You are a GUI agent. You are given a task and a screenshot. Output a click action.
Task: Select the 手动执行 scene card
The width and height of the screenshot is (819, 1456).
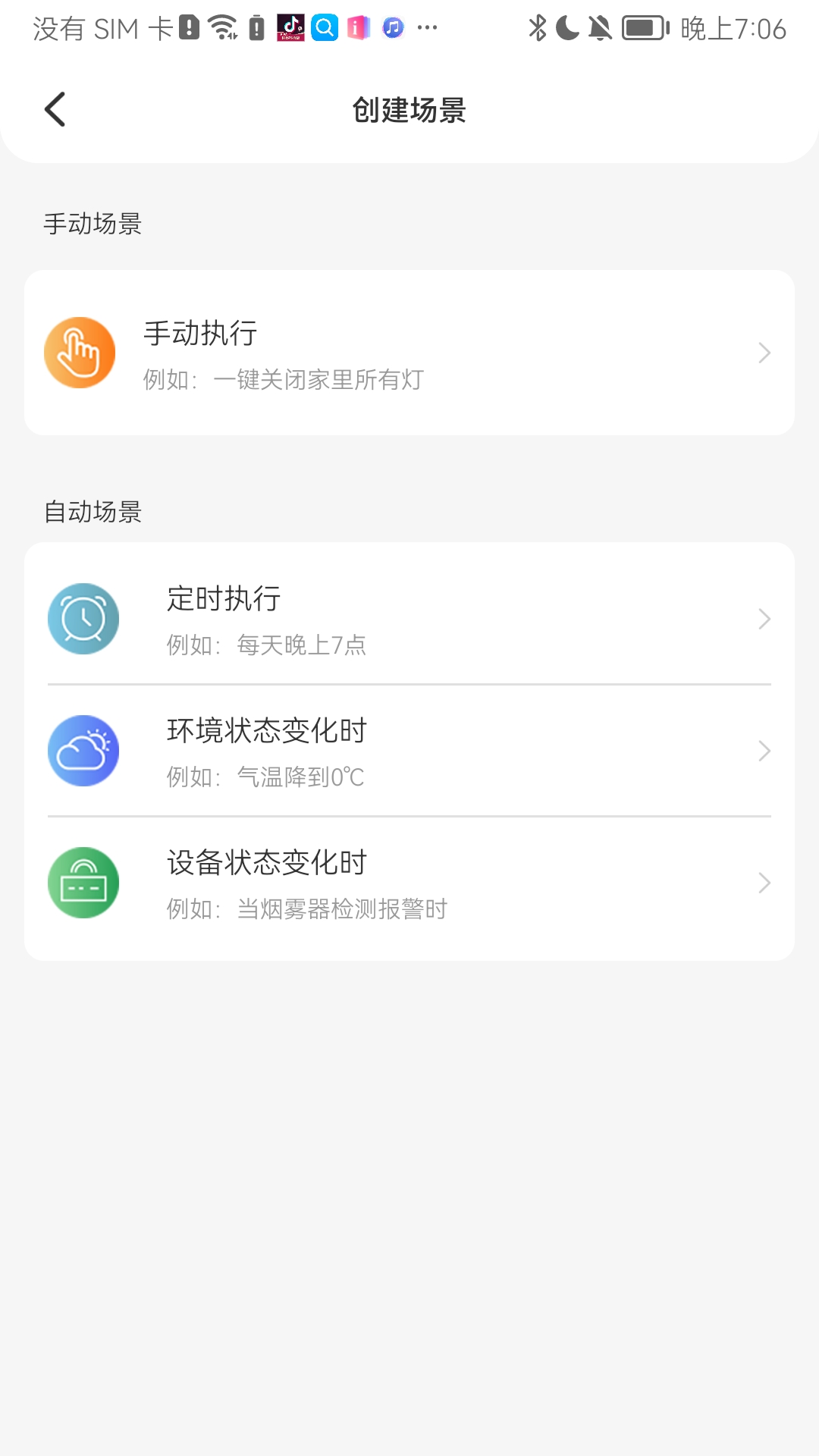pos(409,352)
